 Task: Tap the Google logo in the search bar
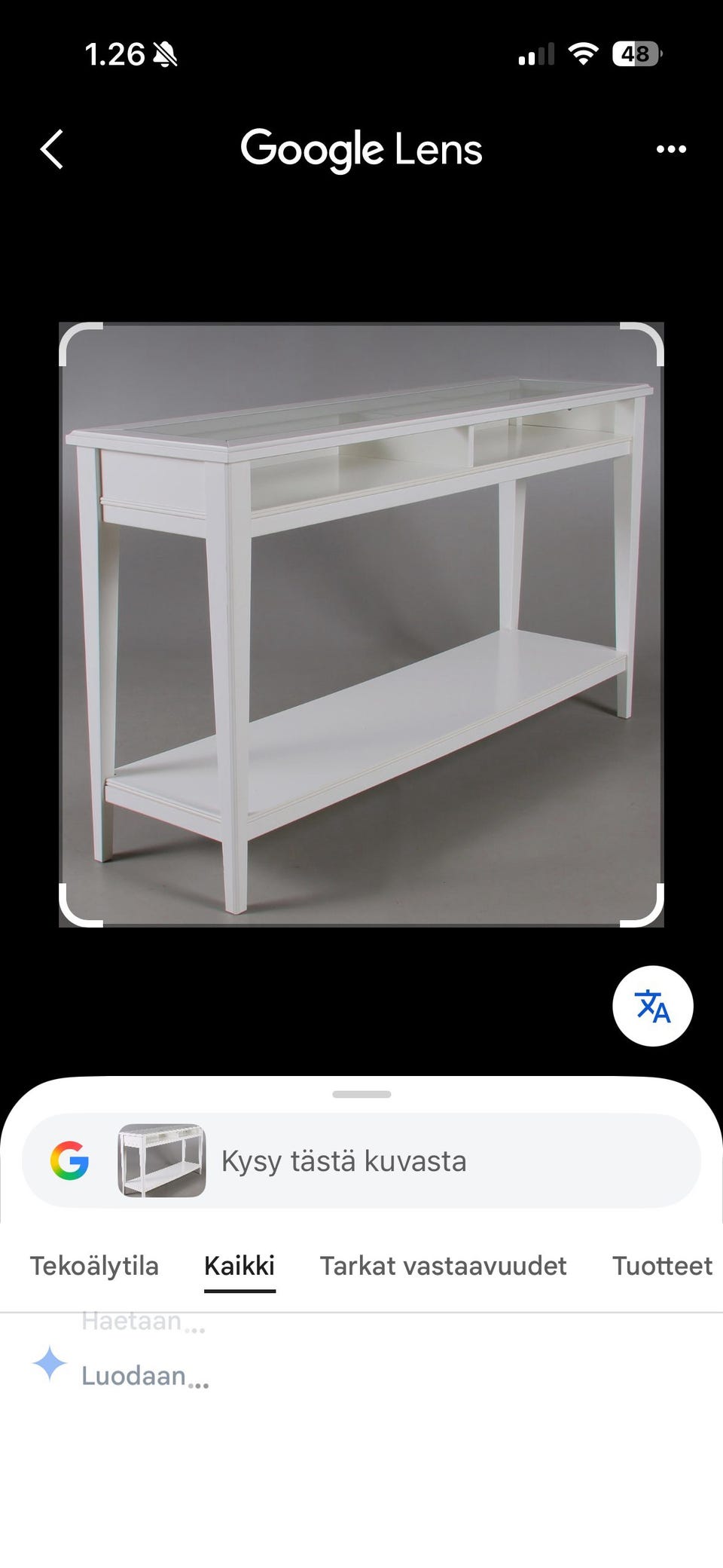tap(69, 1161)
